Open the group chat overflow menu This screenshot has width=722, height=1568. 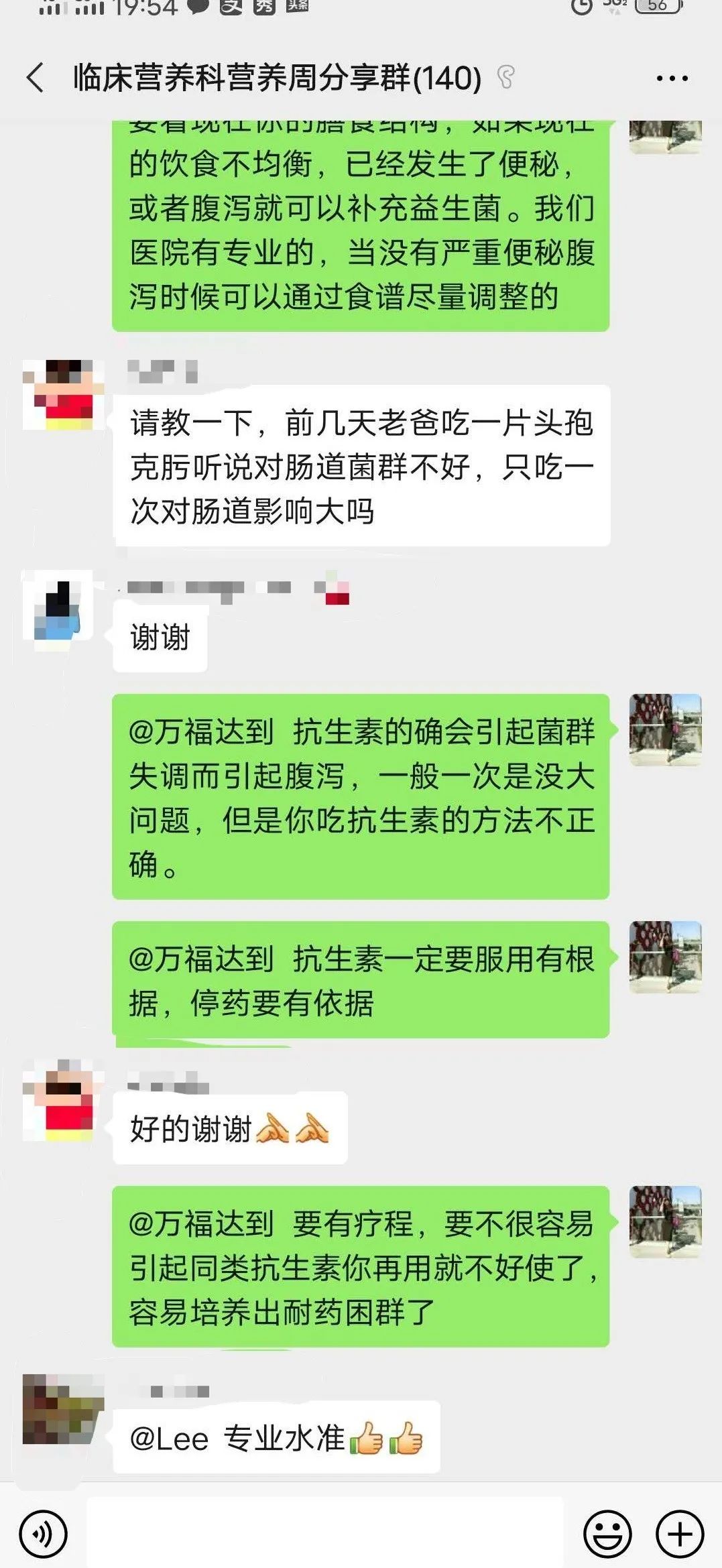pyautogui.click(x=672, y=78)
